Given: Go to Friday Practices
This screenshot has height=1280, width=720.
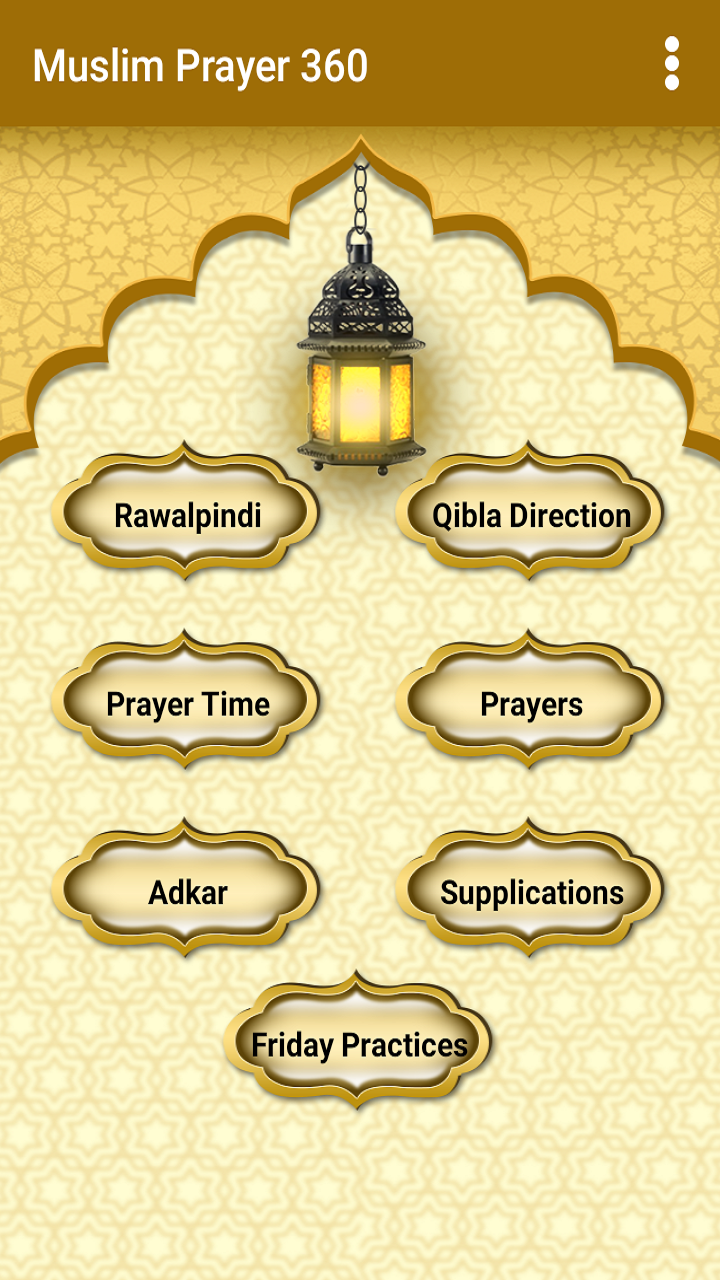Looking at the screenshot, I should 358,1044.
